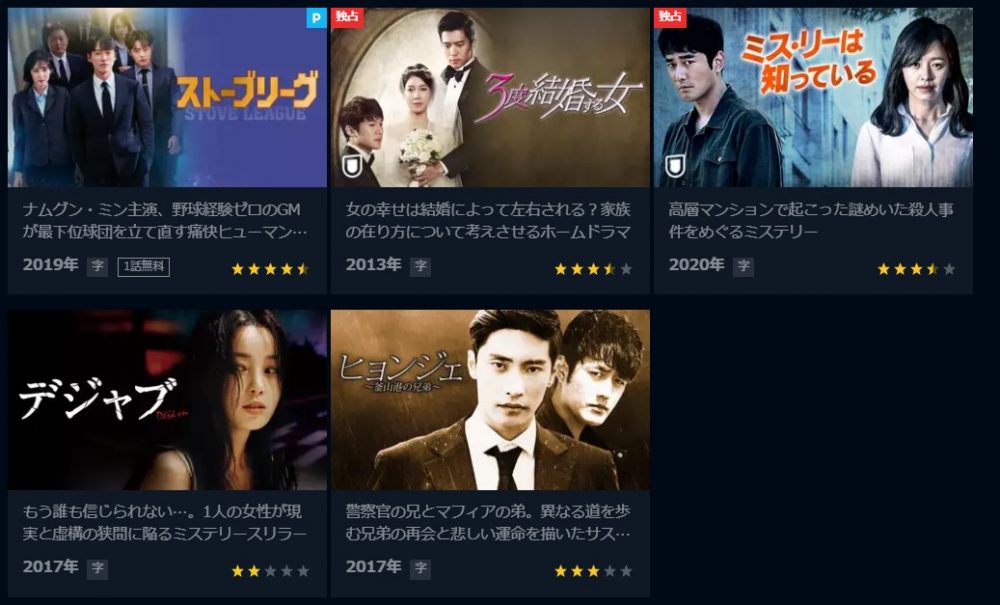Select the ミス・リーは知っている card
Viewport: 1000px width, 605px height.
[x=813, y=98]
